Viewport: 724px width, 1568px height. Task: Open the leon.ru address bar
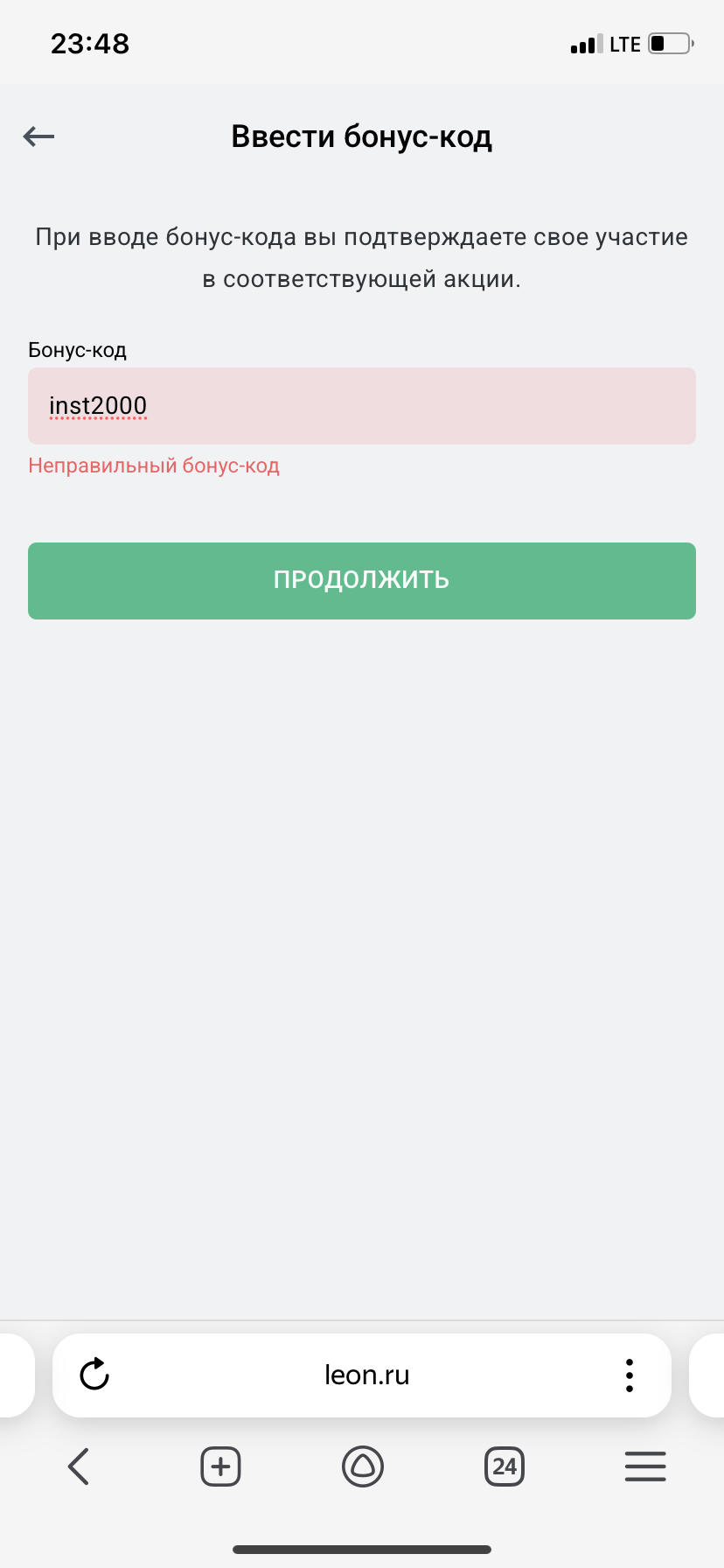tap(366, 1375)
